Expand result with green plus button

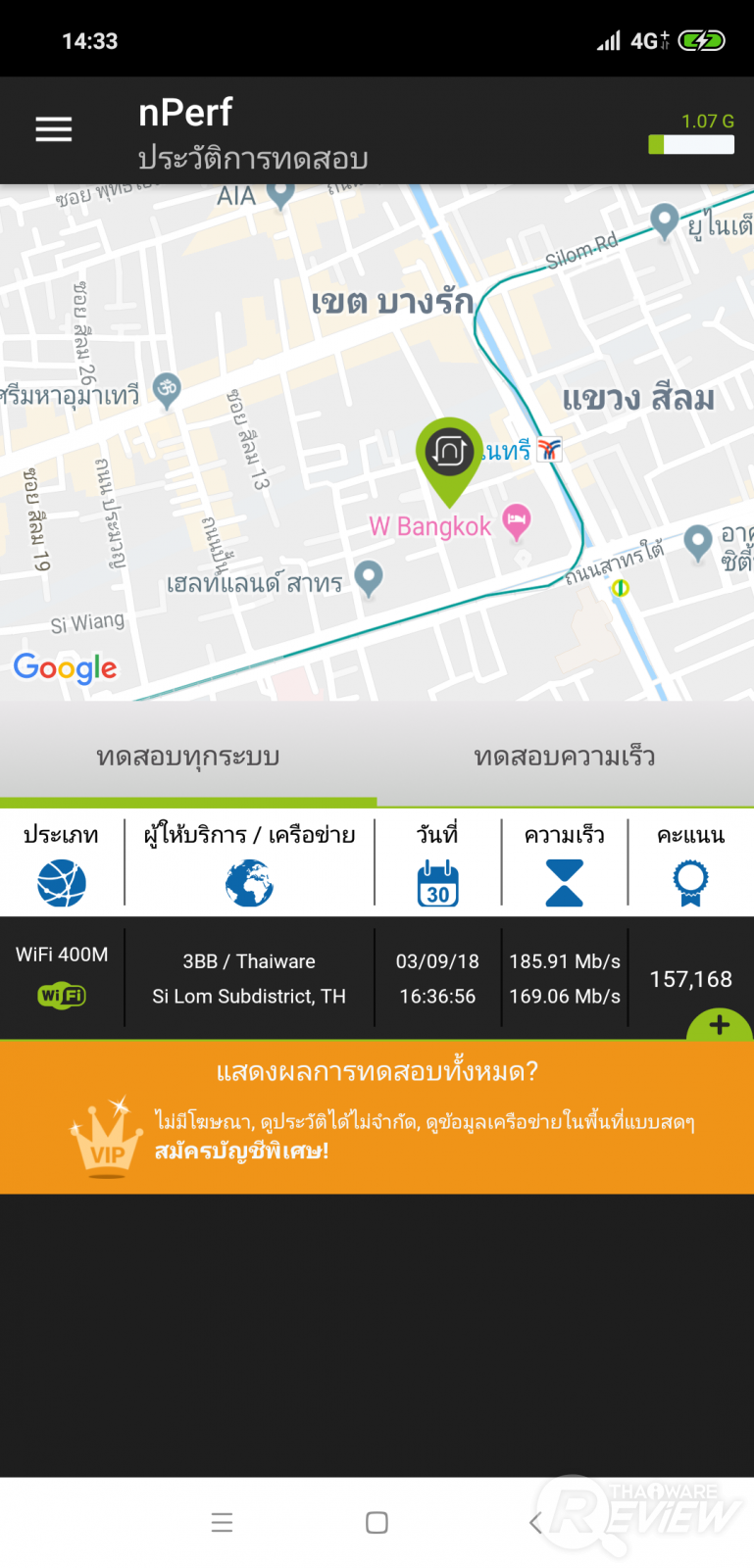pos(719,1025)
